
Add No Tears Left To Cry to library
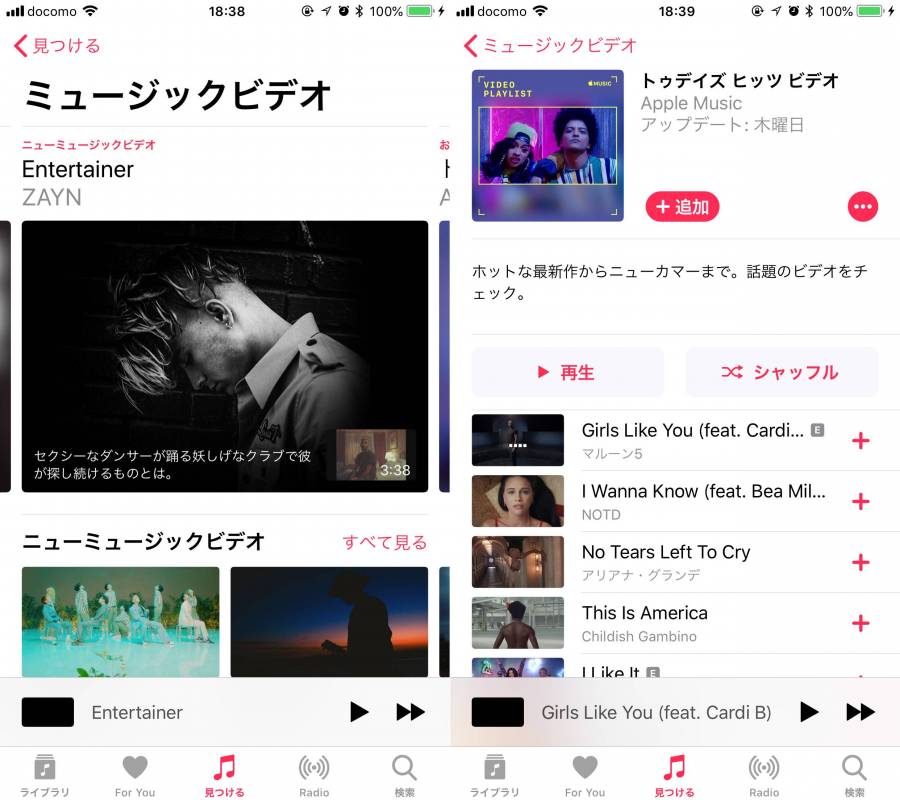coord(860,562)
